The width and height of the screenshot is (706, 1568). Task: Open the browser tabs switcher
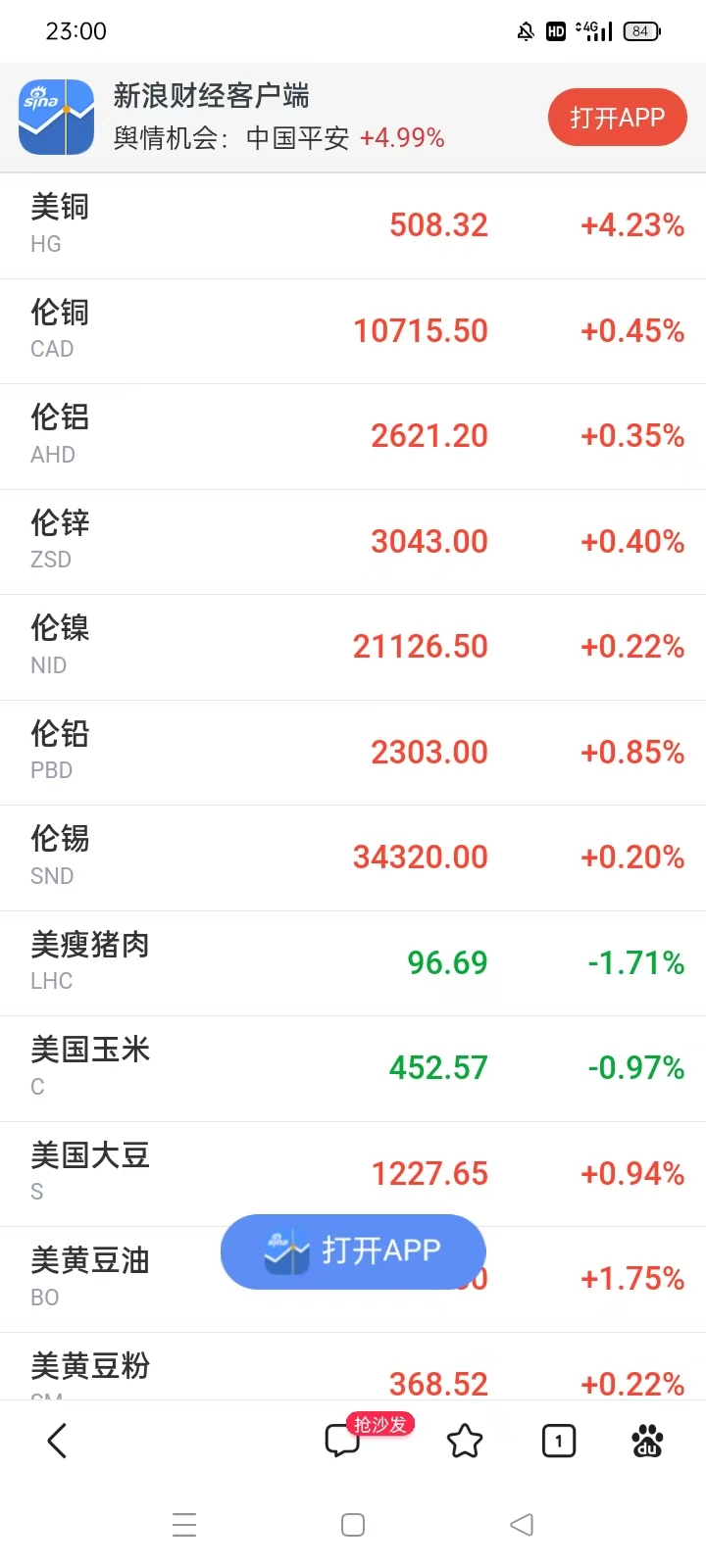tap(559, 1441)
